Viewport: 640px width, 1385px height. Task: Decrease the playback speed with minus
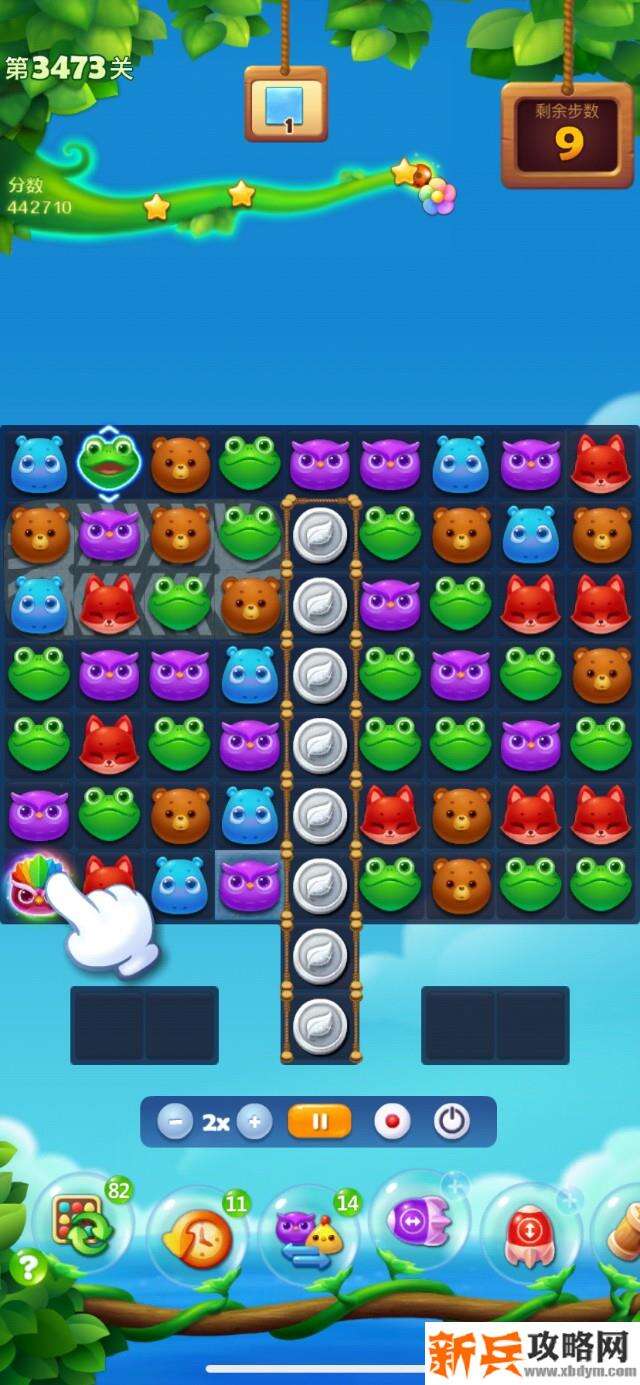[x=175, y=1122]
